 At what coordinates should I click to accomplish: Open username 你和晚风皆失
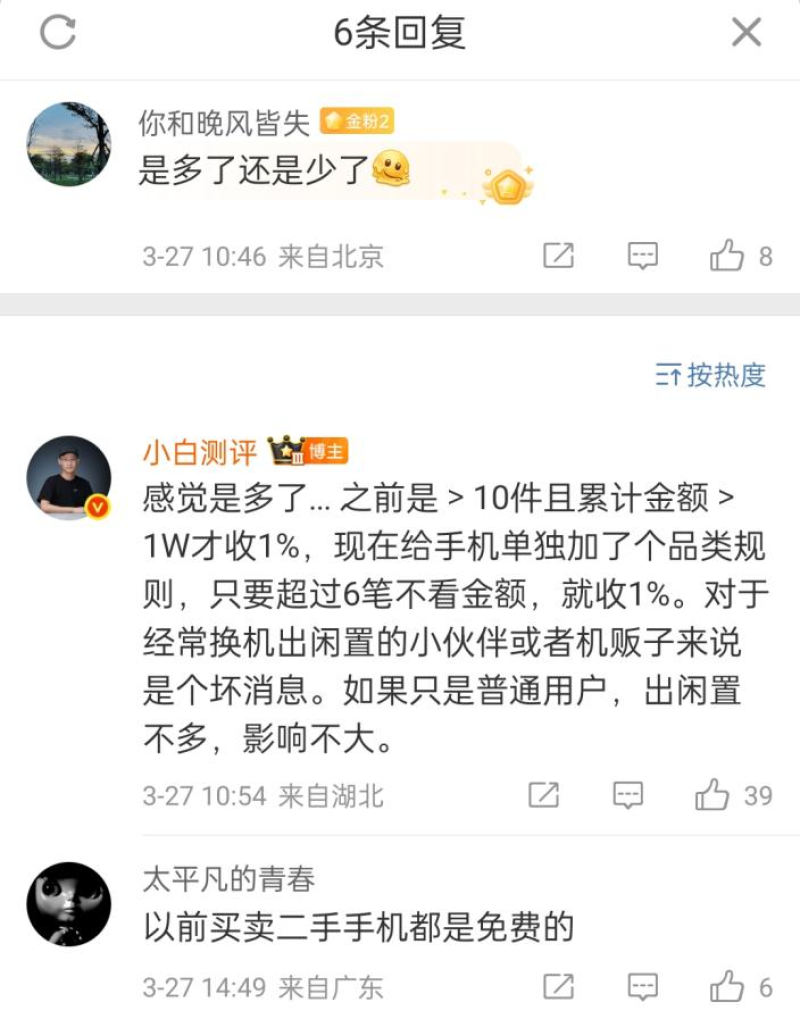(x=224, y=122)
